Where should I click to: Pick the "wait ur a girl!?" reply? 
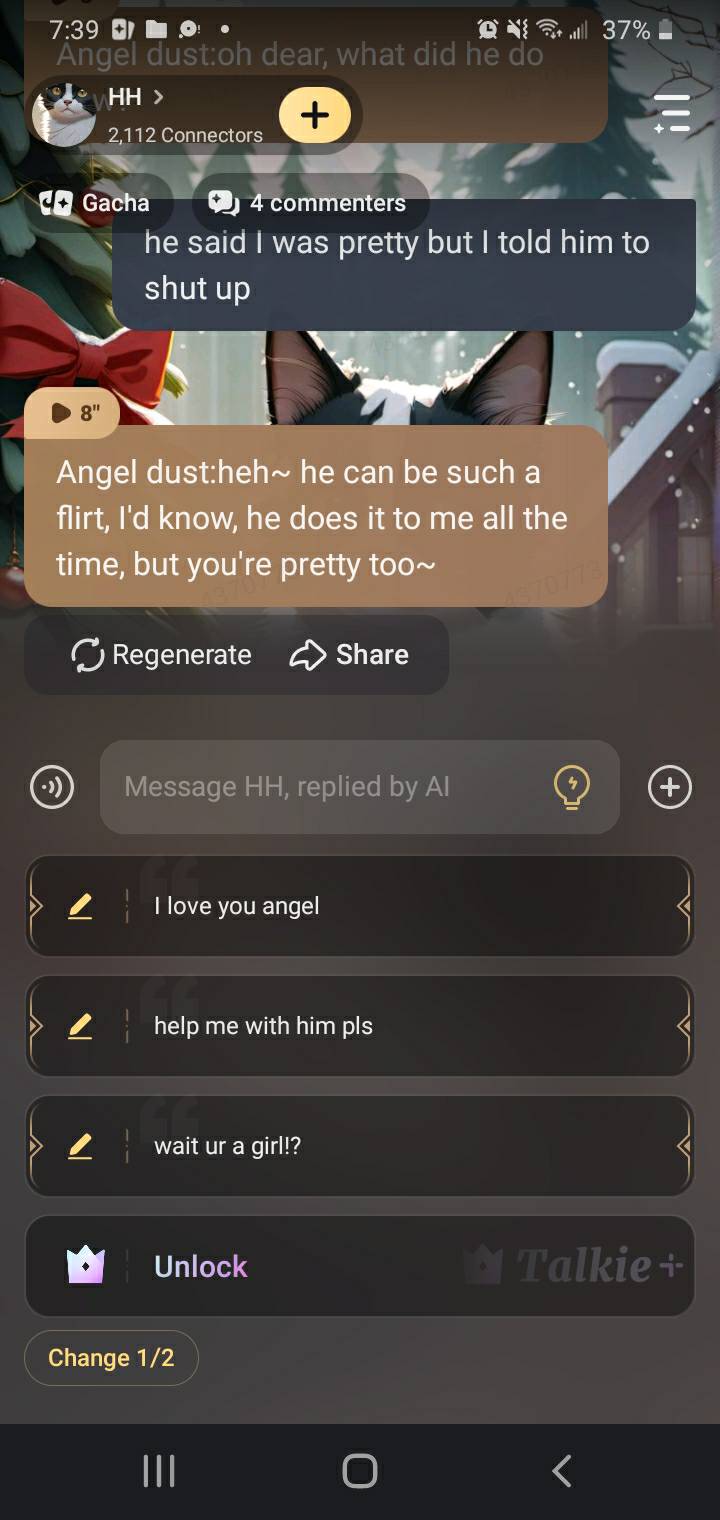[x=400, y=1146]
